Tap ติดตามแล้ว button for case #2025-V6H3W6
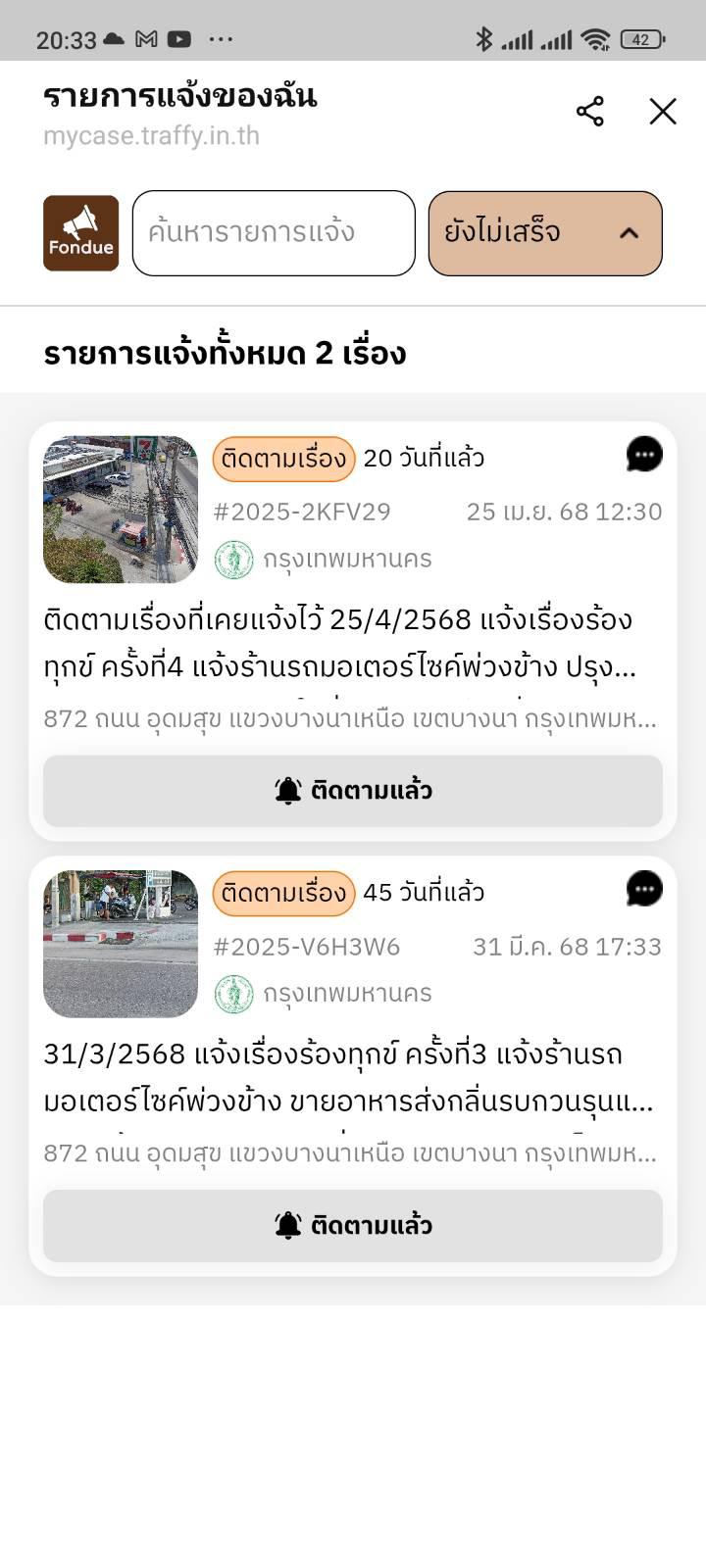 (x=353, y=1226)
